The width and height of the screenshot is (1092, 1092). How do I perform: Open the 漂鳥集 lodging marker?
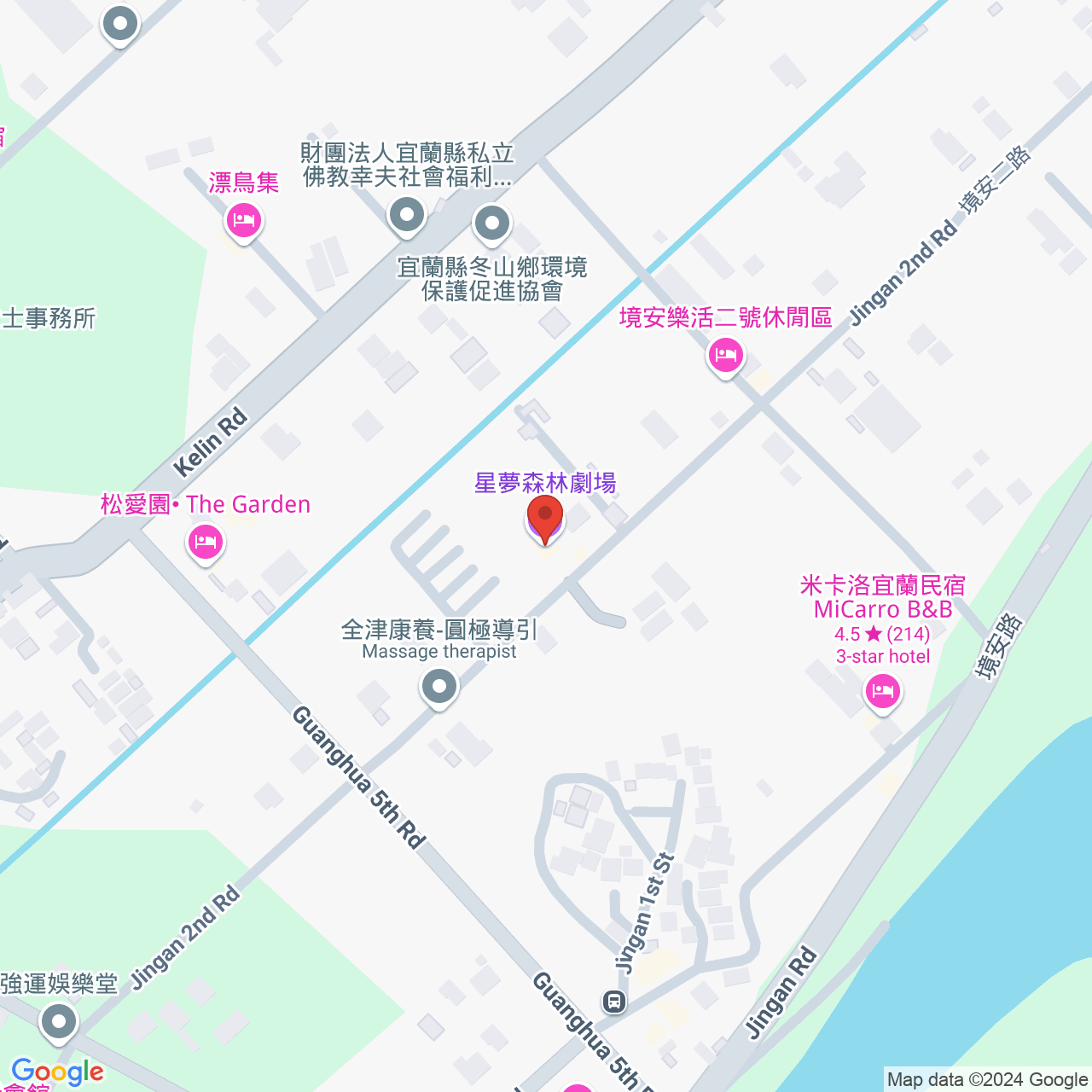coord(244,222)
